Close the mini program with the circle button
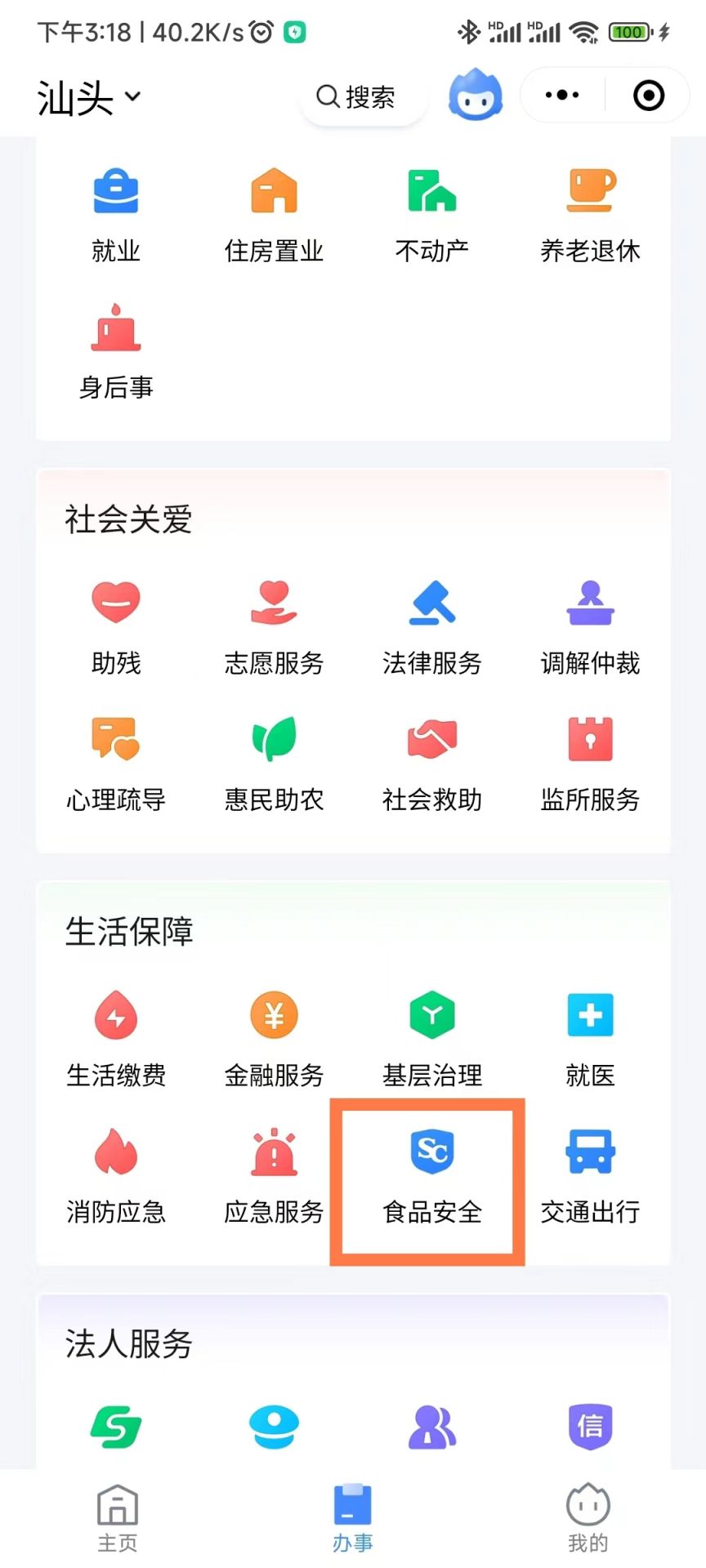 tap(649, 96)
